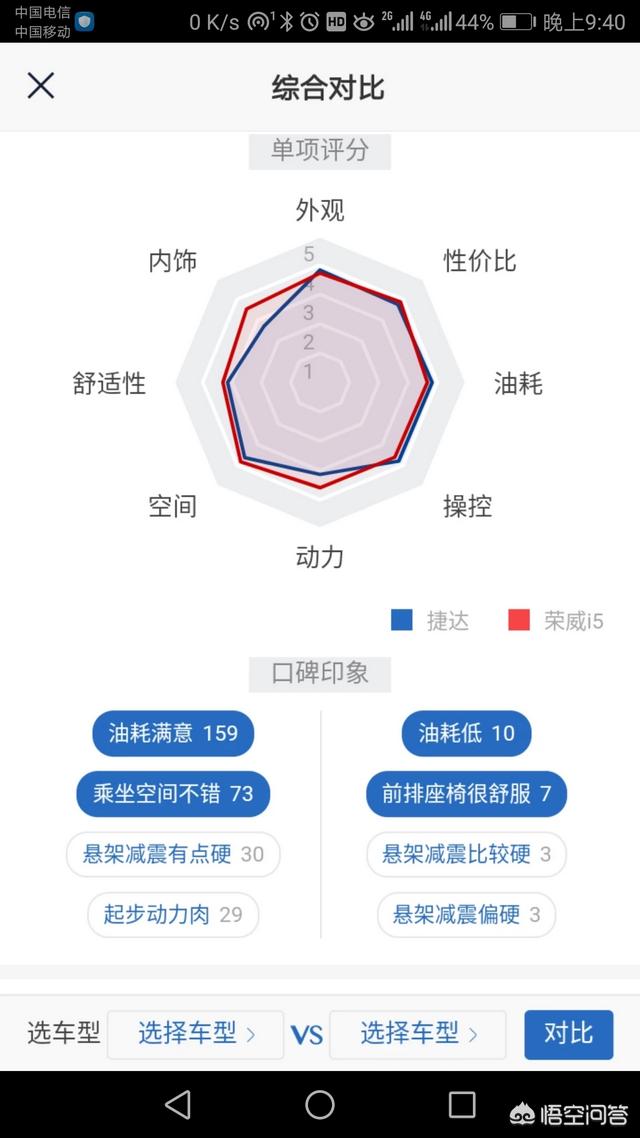Screen dimensions: 640x1138
Task: Return to the system home screen
Action: (320, 1104)
